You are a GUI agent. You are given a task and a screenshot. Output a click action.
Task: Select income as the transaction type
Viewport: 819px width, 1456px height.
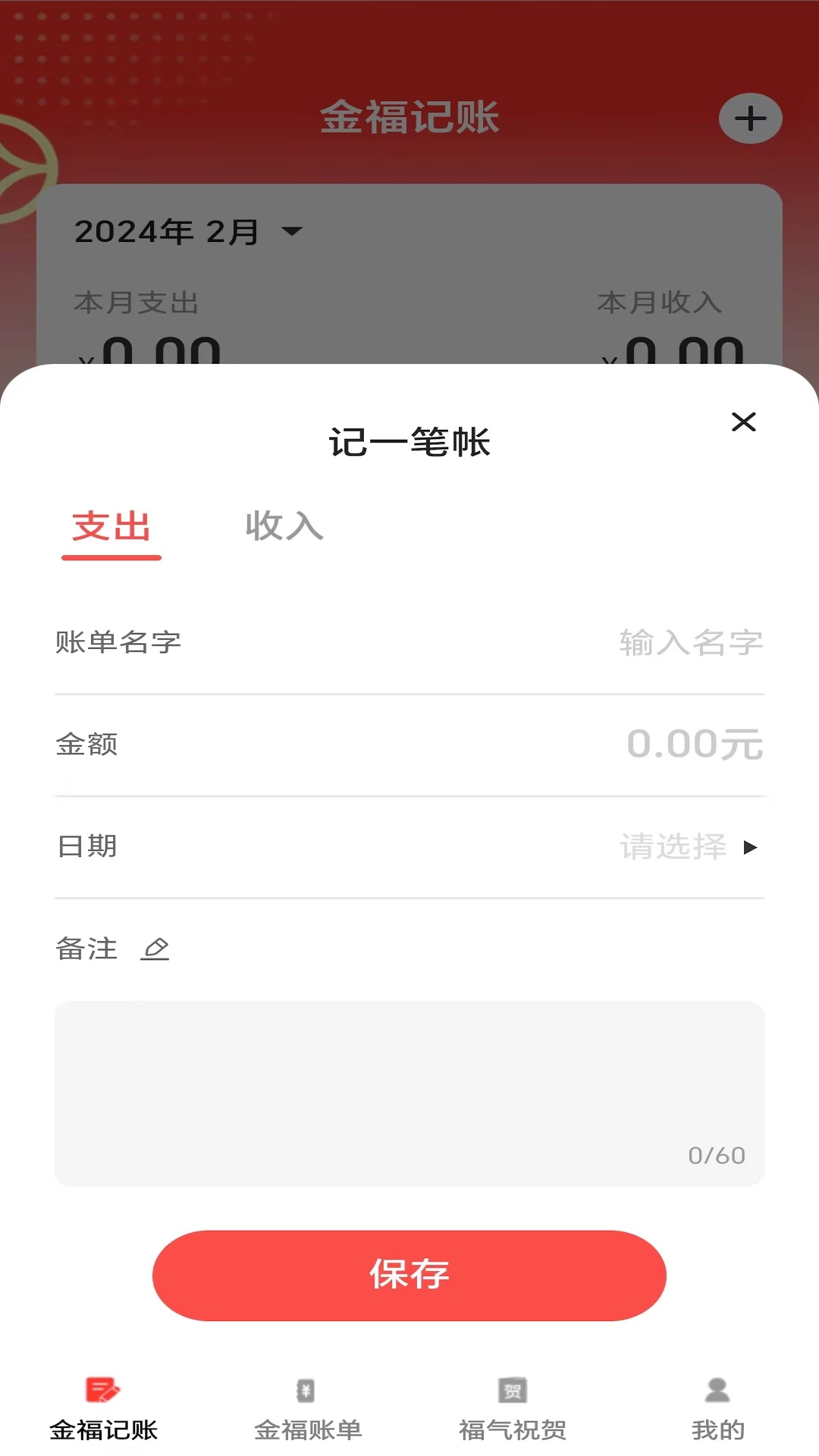click(x=284, y=528)
